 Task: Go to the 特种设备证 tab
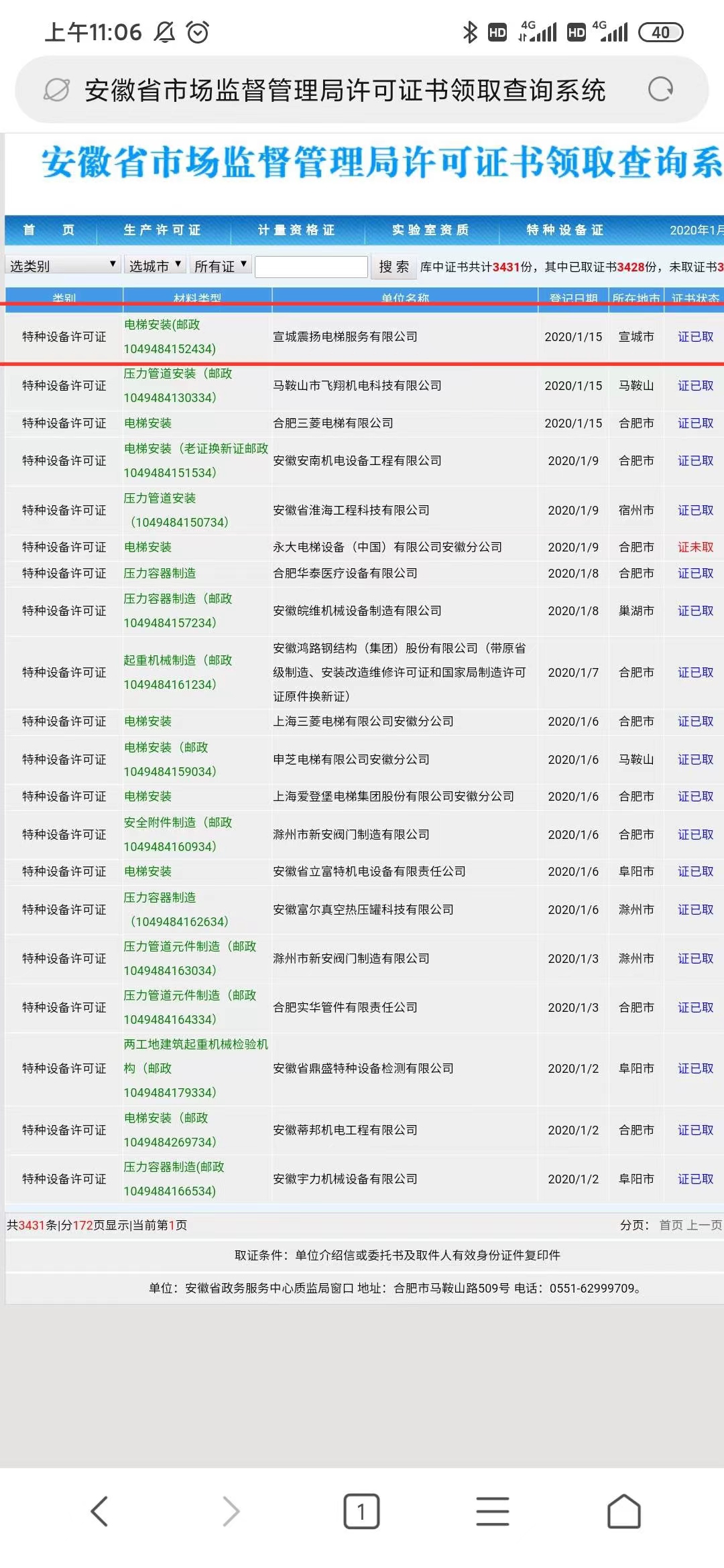(564, 230)
